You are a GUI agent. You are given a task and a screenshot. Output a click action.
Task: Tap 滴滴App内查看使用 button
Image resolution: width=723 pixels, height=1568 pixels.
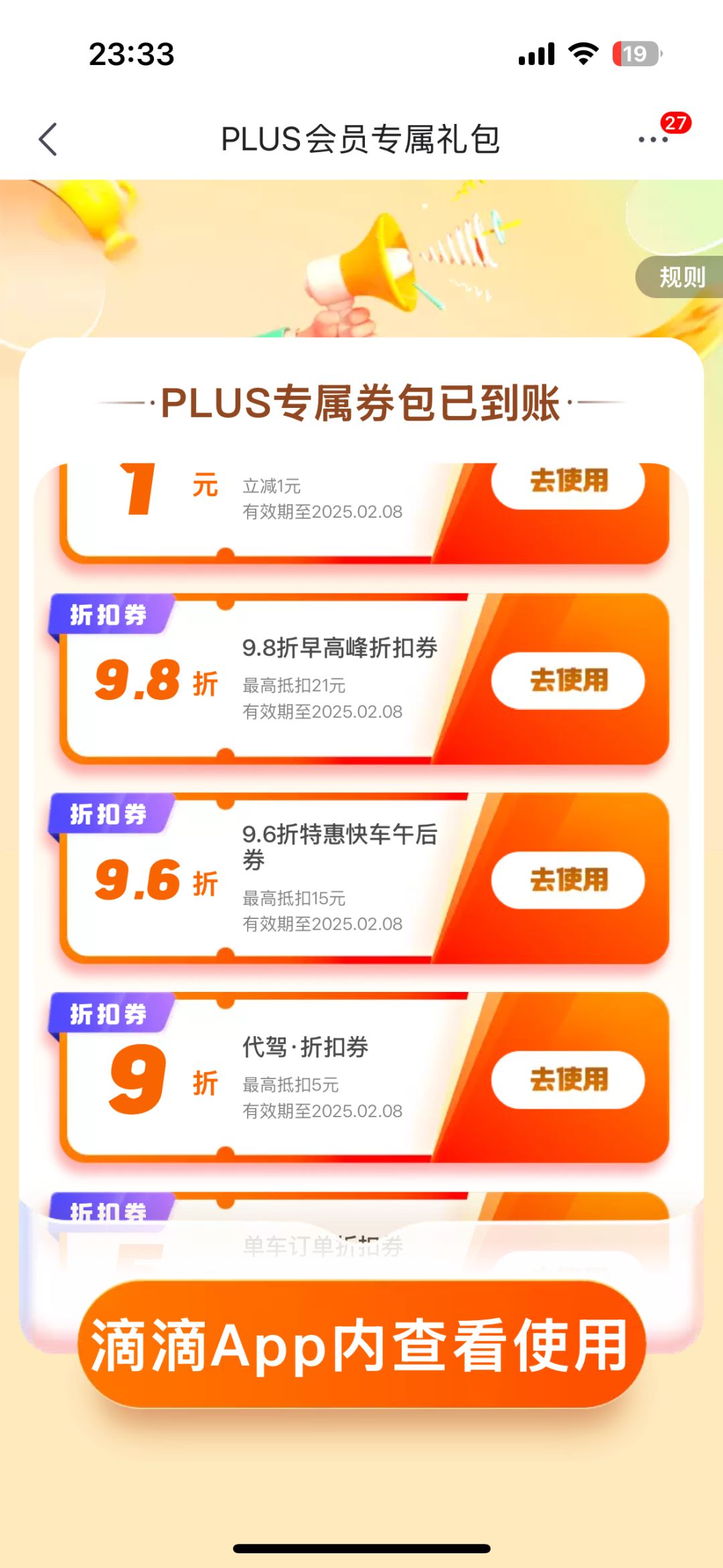click(x=361, y=1345)
